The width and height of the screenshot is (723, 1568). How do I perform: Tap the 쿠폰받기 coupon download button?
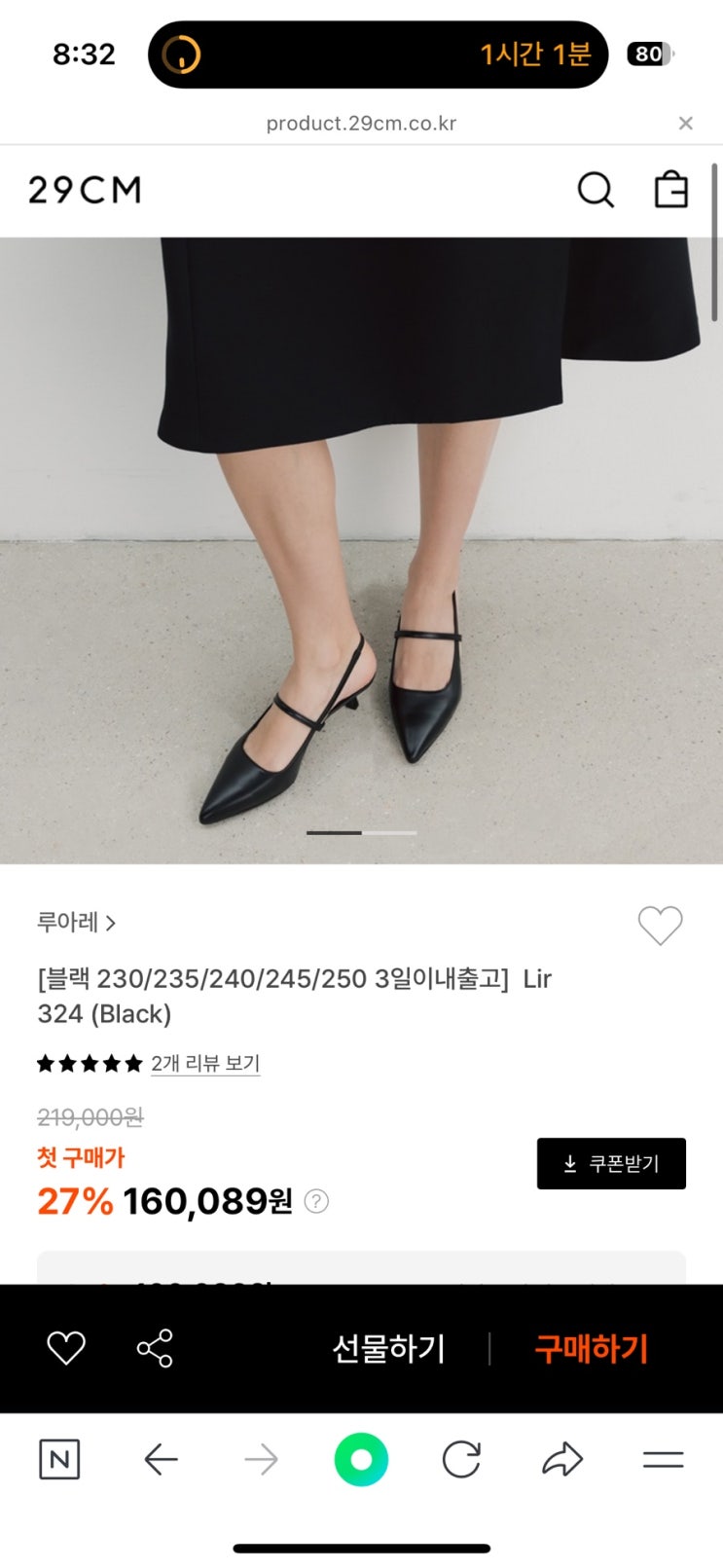click(611, 1164)
